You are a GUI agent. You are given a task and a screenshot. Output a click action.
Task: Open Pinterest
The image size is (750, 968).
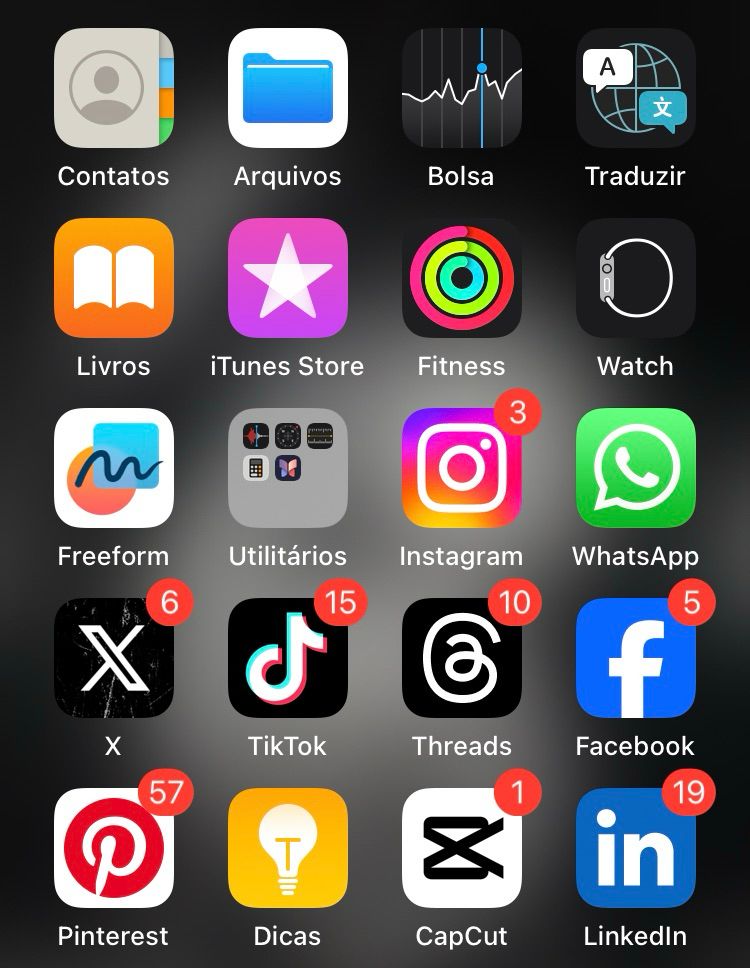[x=113, y=848]
